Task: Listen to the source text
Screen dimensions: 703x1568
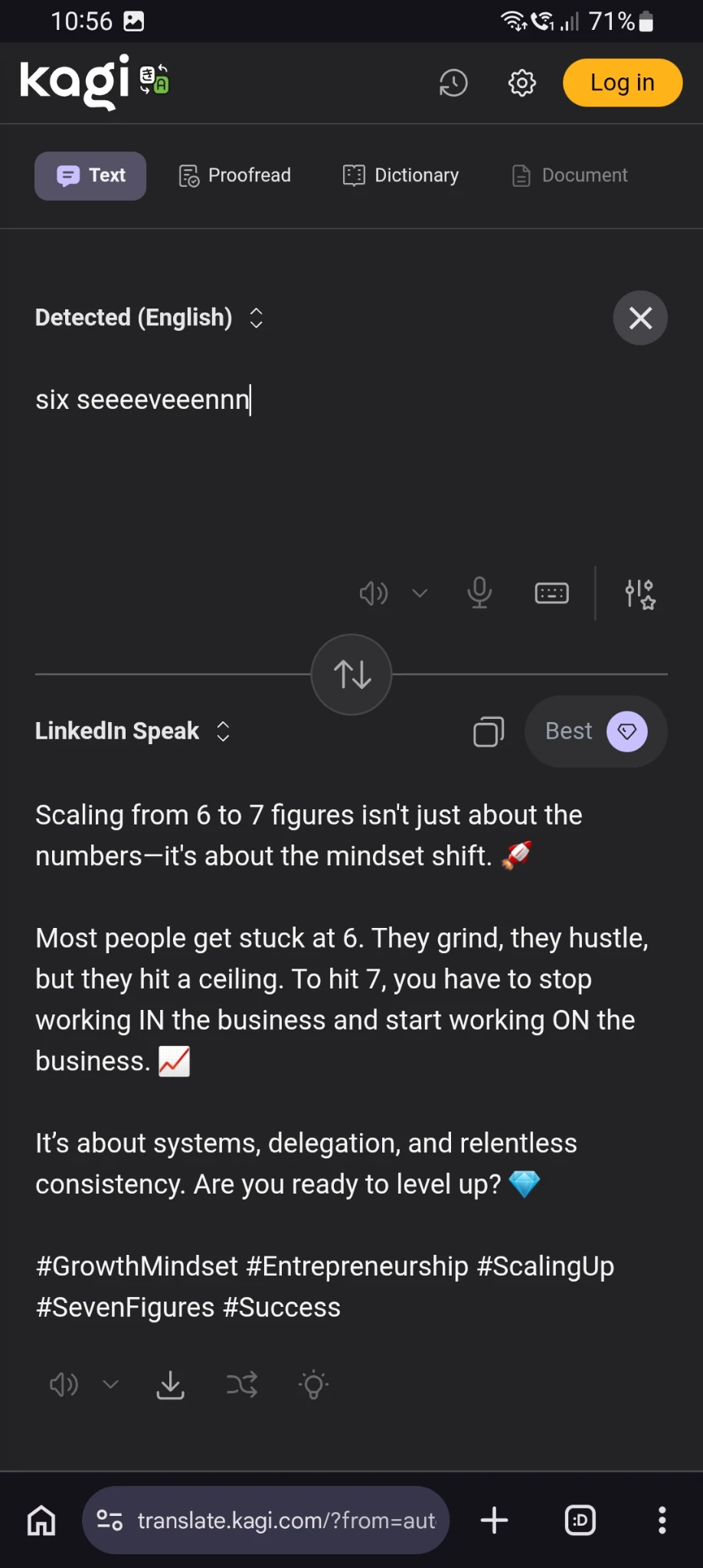Action: [x=374, y=593]
